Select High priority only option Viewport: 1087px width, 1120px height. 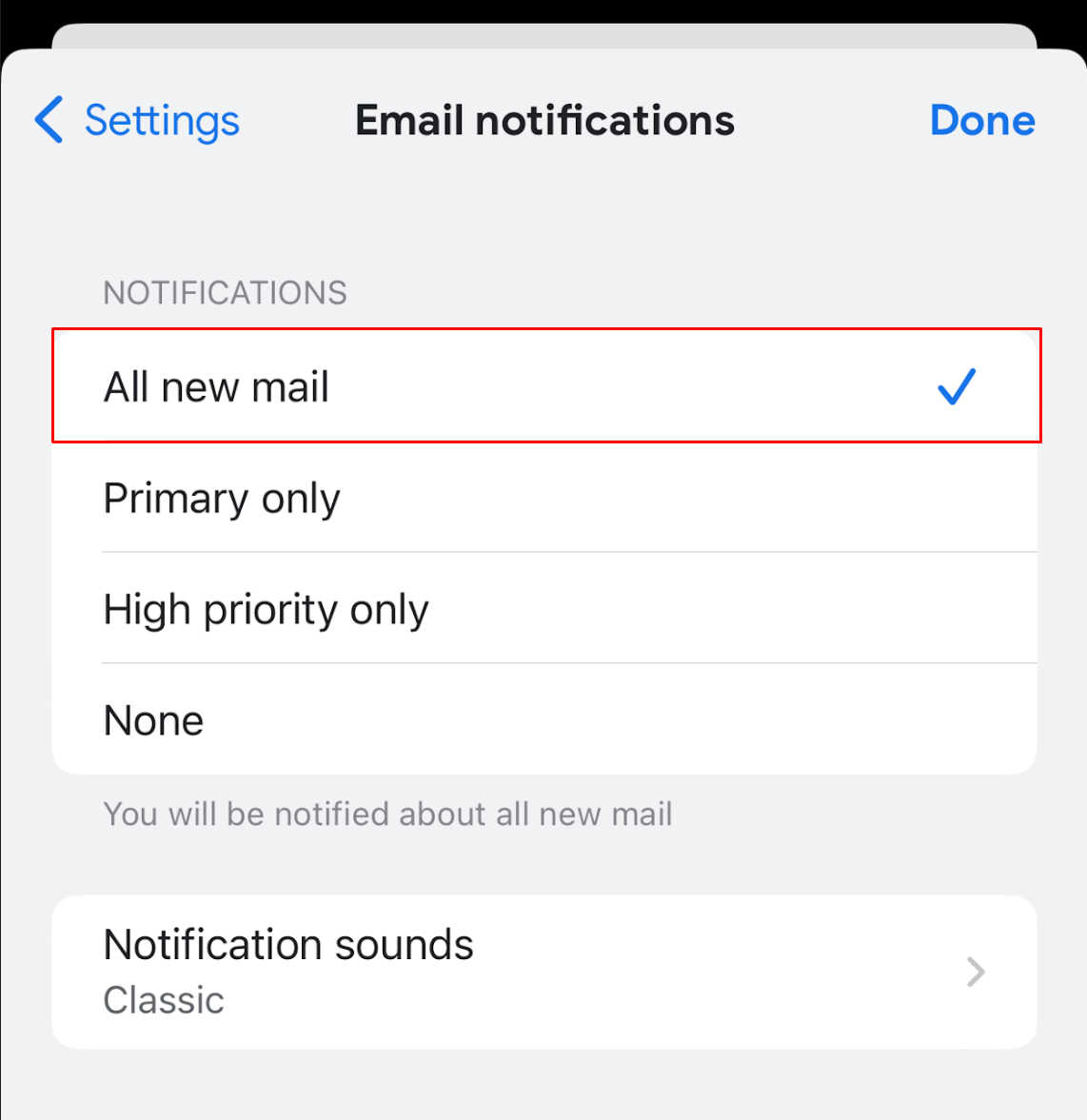tap(544, 609)
